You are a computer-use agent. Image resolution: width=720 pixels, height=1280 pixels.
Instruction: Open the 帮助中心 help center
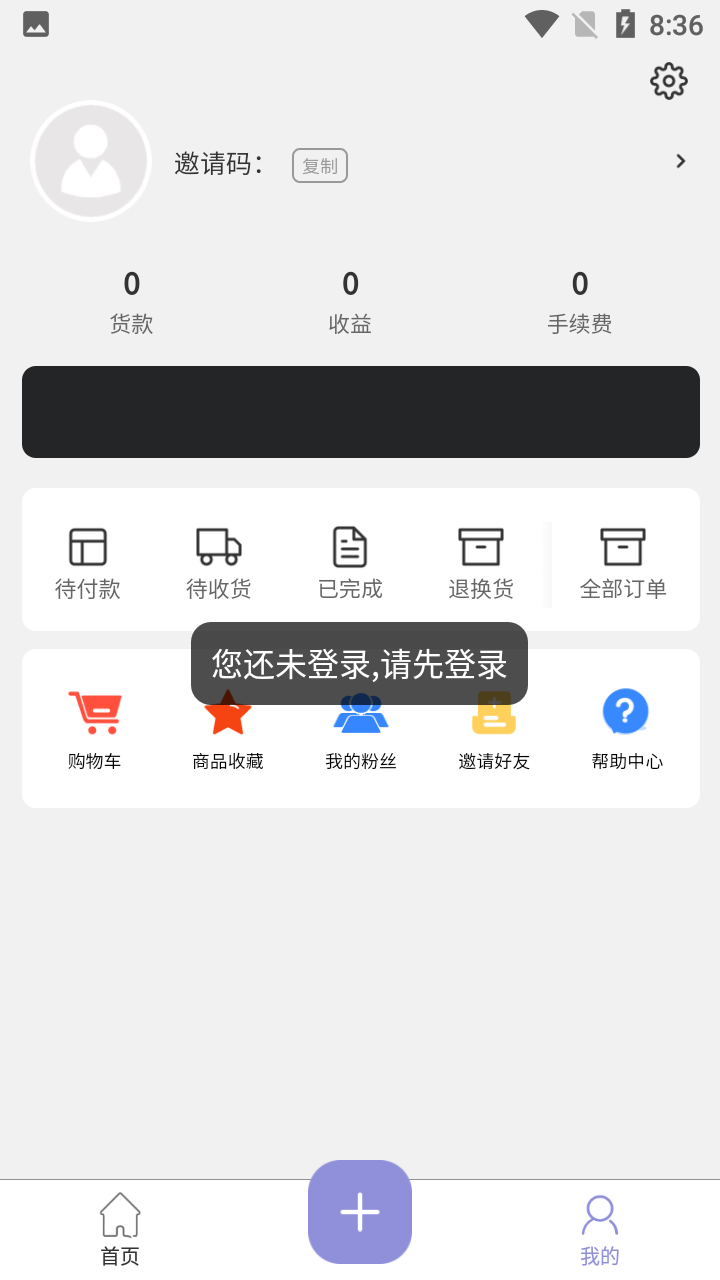click(x=627, y=730)
